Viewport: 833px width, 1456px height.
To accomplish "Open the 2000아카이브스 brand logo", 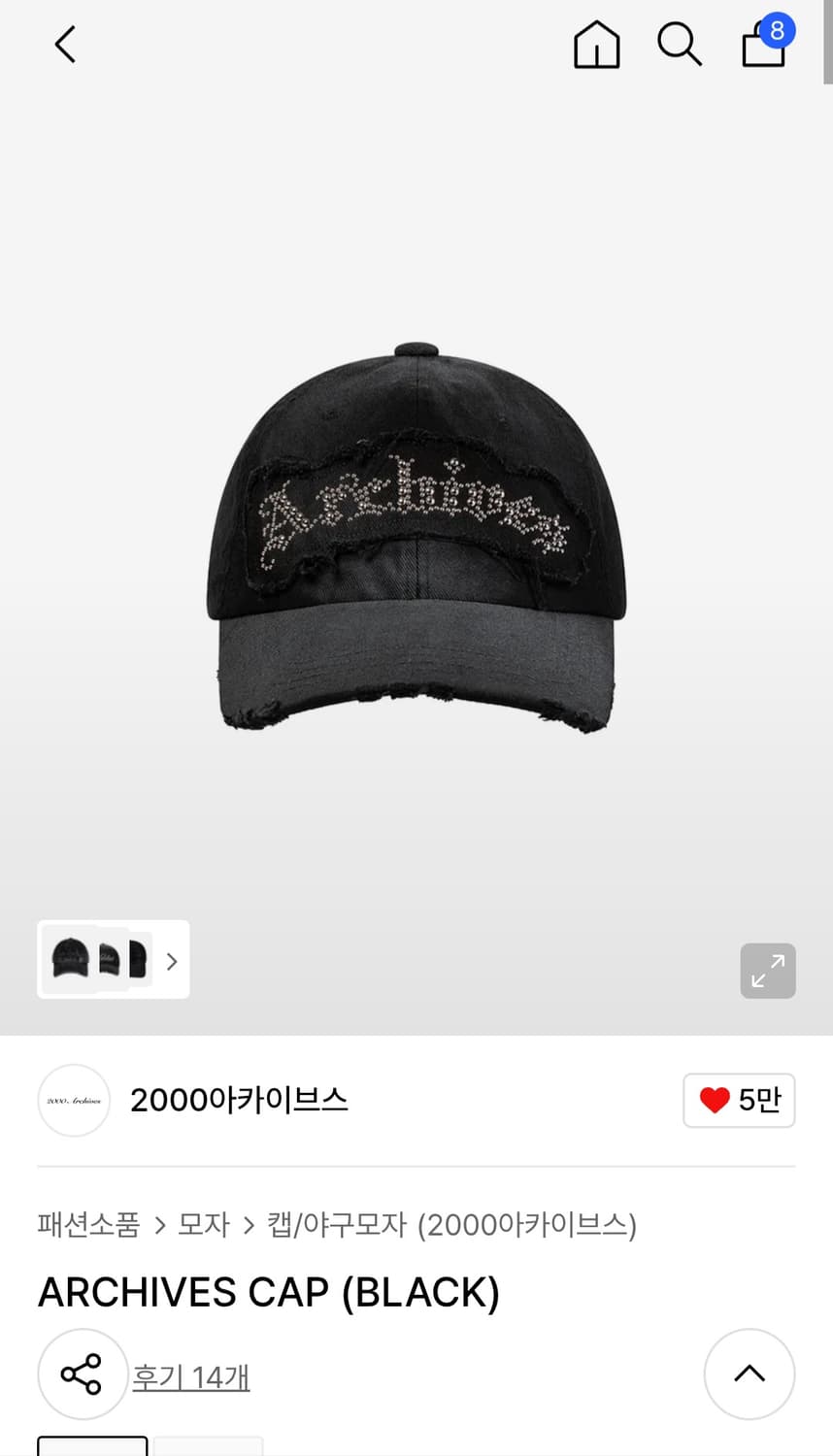I will 73,1101.
